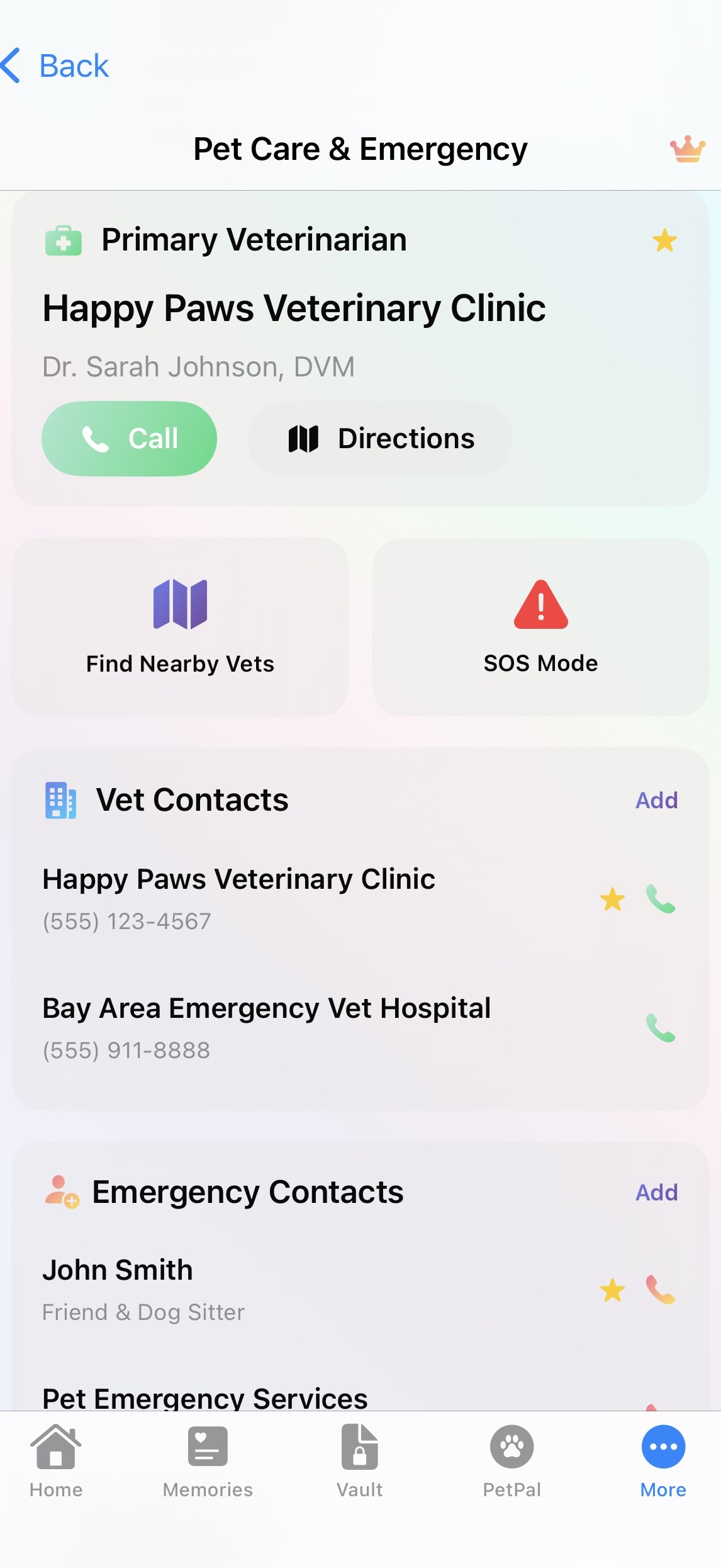Toggle the Primary Veterinarian star
721x1568 pixels.
(x=664, y=240)
